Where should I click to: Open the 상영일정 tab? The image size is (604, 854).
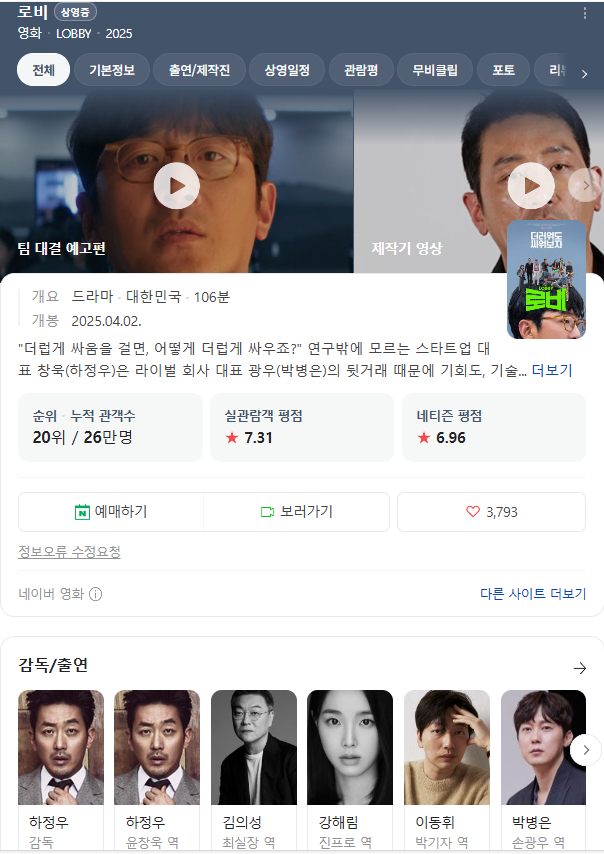[287, 70]
